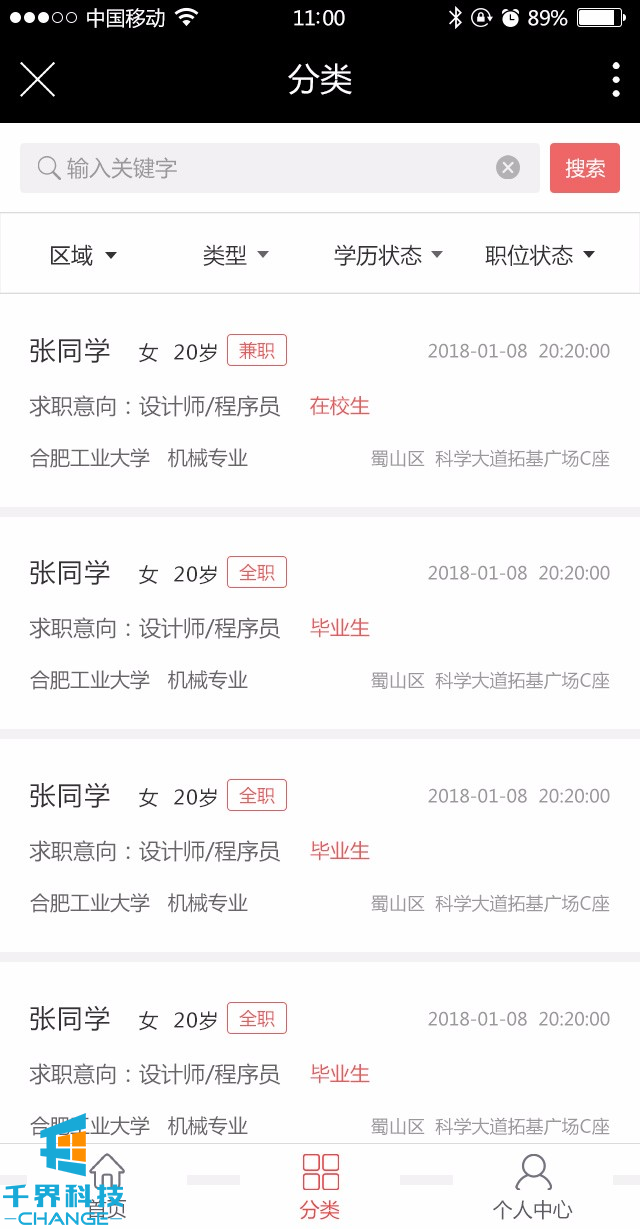Open the 职位状态 dropdown

[x=540, y=255]
